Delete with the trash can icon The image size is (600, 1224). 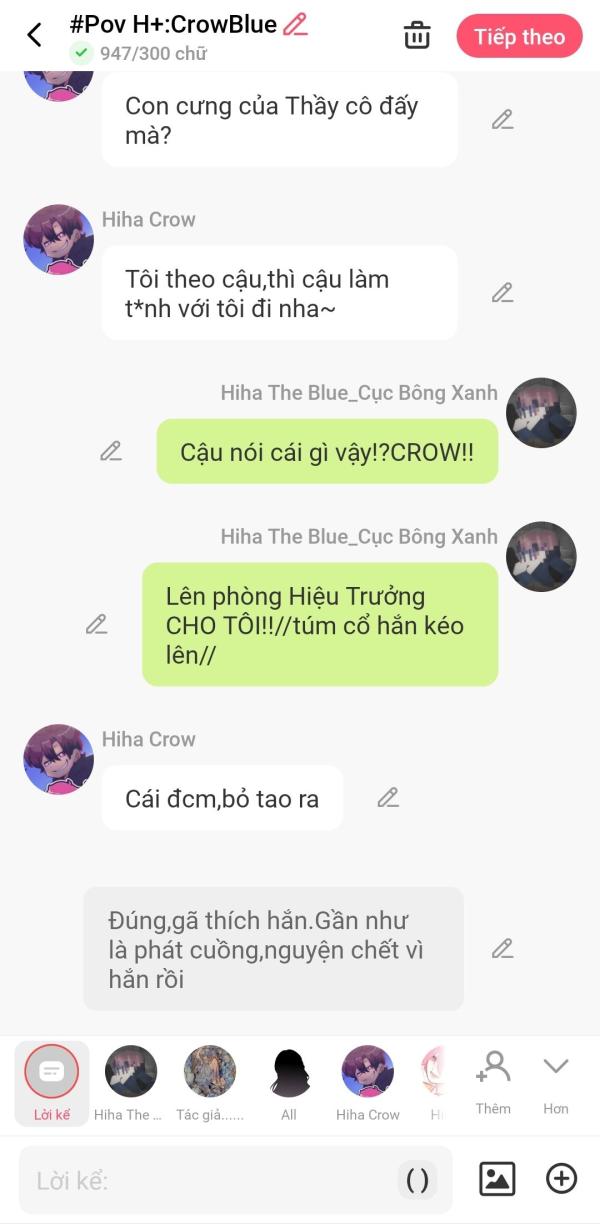click(x=416, y=36)
